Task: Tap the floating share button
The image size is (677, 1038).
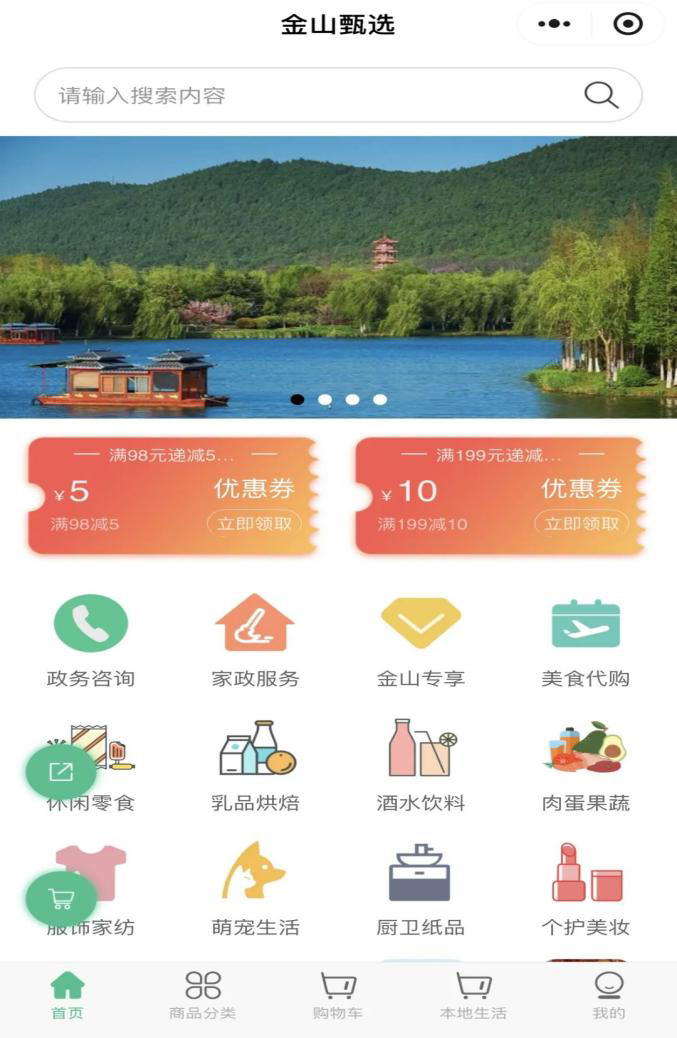Action: 61,771
